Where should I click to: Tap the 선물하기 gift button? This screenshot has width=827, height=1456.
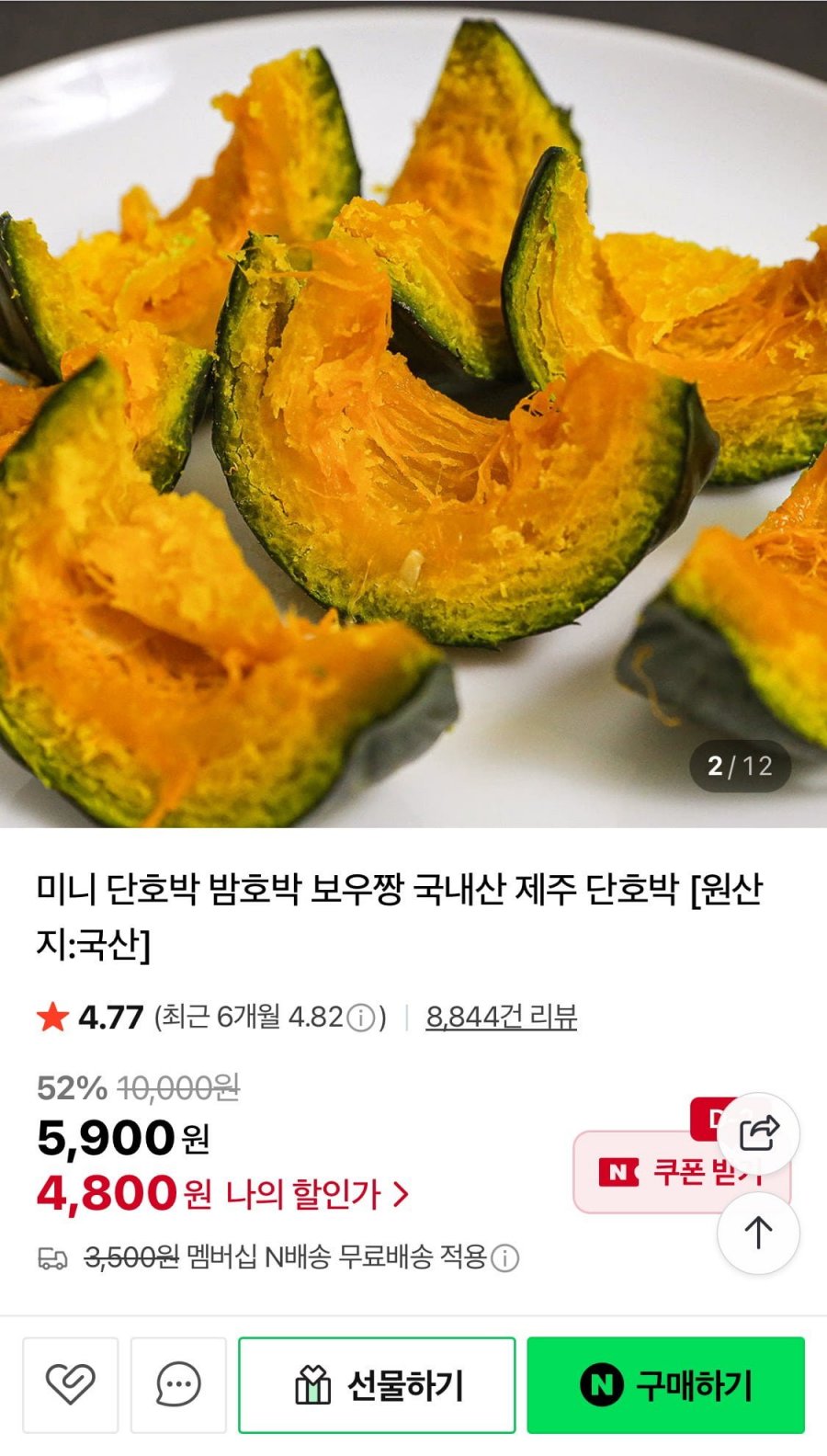click(x=377, y=1384)
